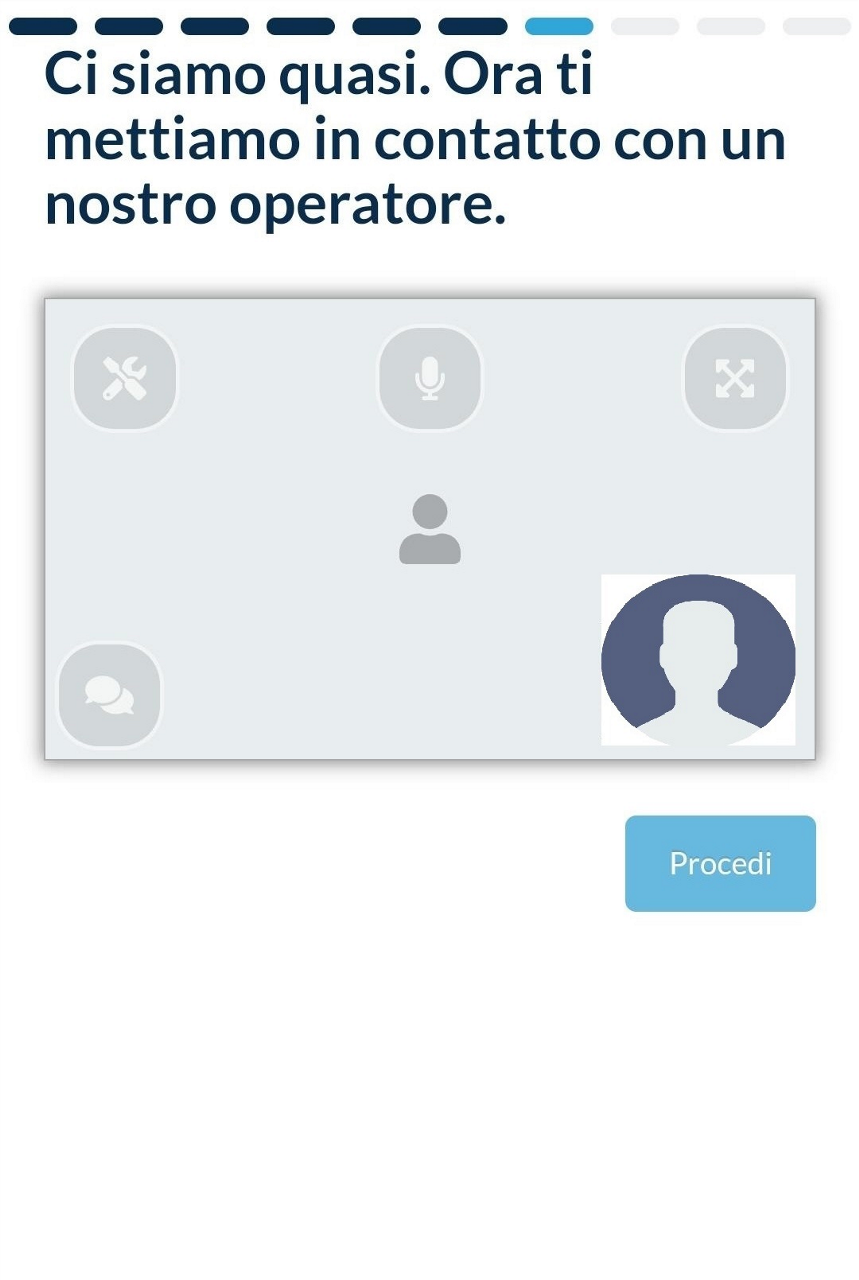Tap the Procedi button
Image resolution: width=859 pixels, height=1280 pixels.
[720, 863]
